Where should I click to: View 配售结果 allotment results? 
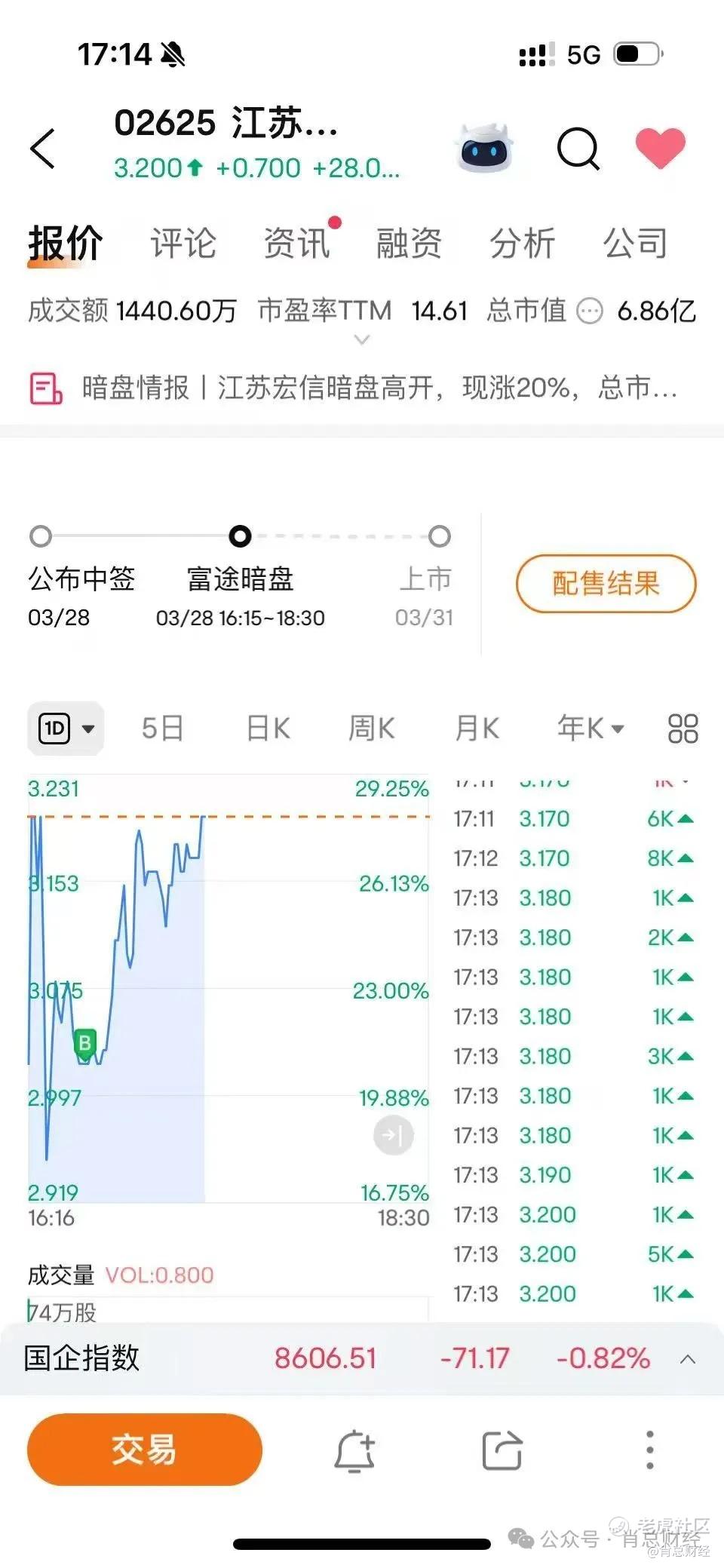pyautogui.click(x=606, y=583)
